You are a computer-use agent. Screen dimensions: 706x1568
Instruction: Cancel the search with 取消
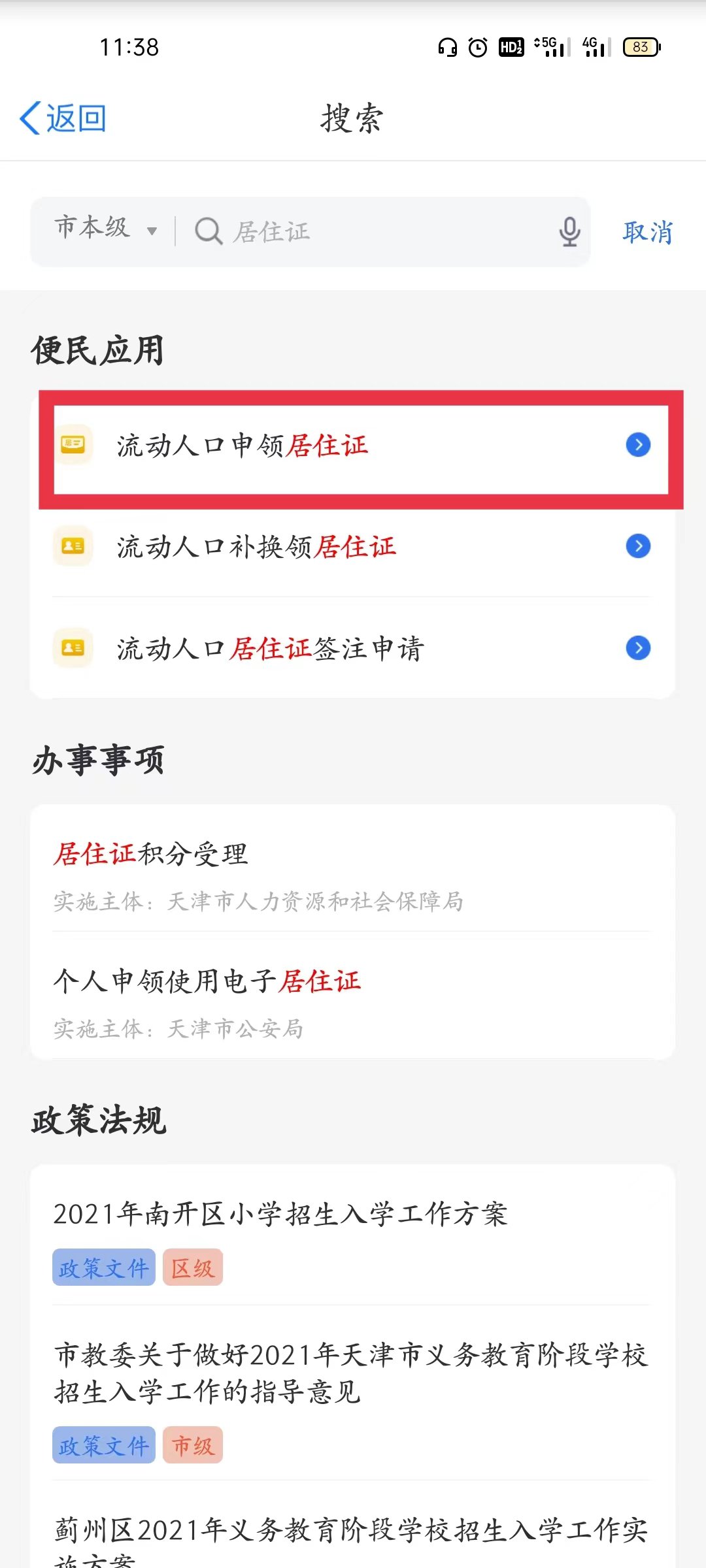647,233
